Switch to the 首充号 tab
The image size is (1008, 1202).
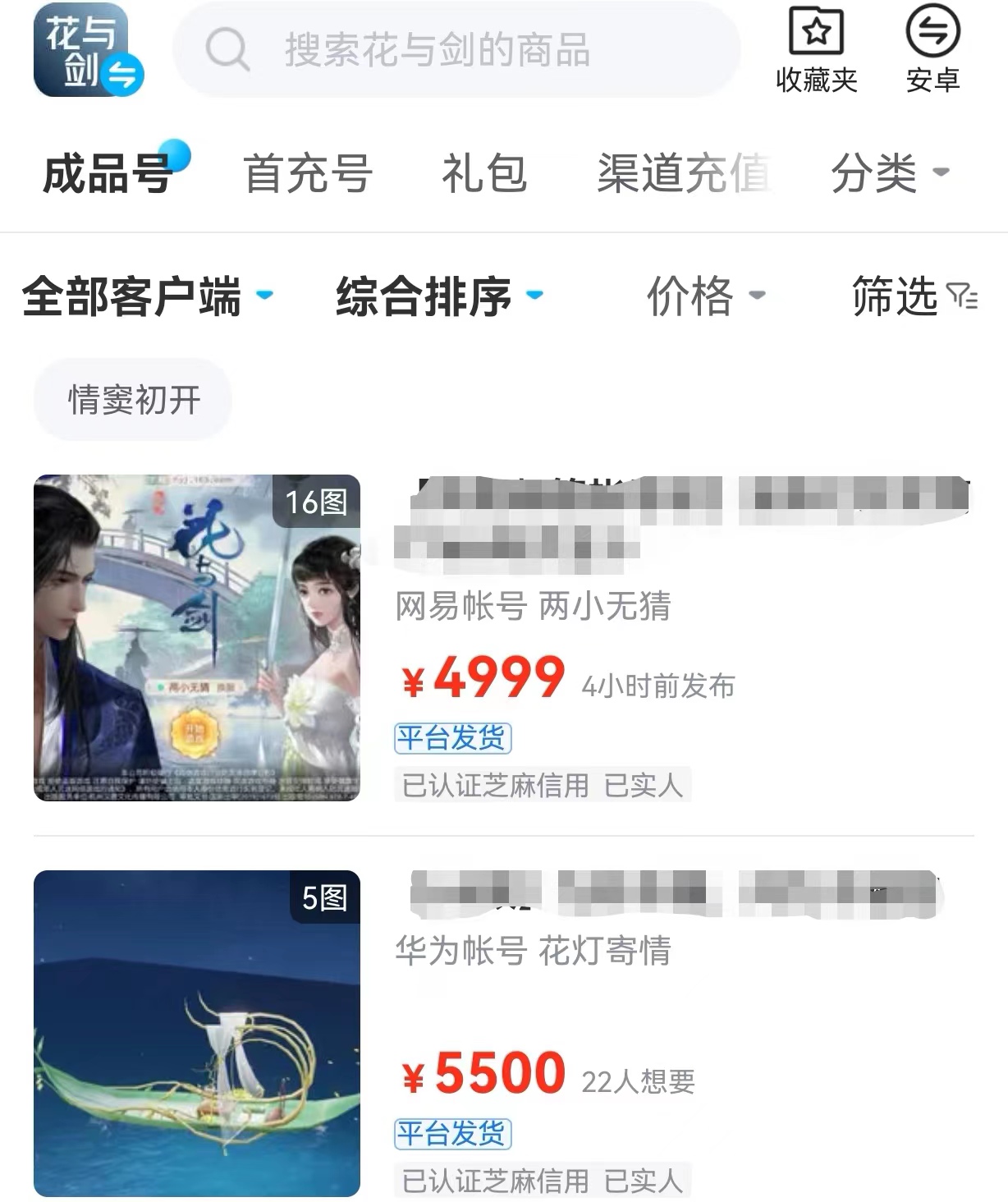[x=308, y=173]
